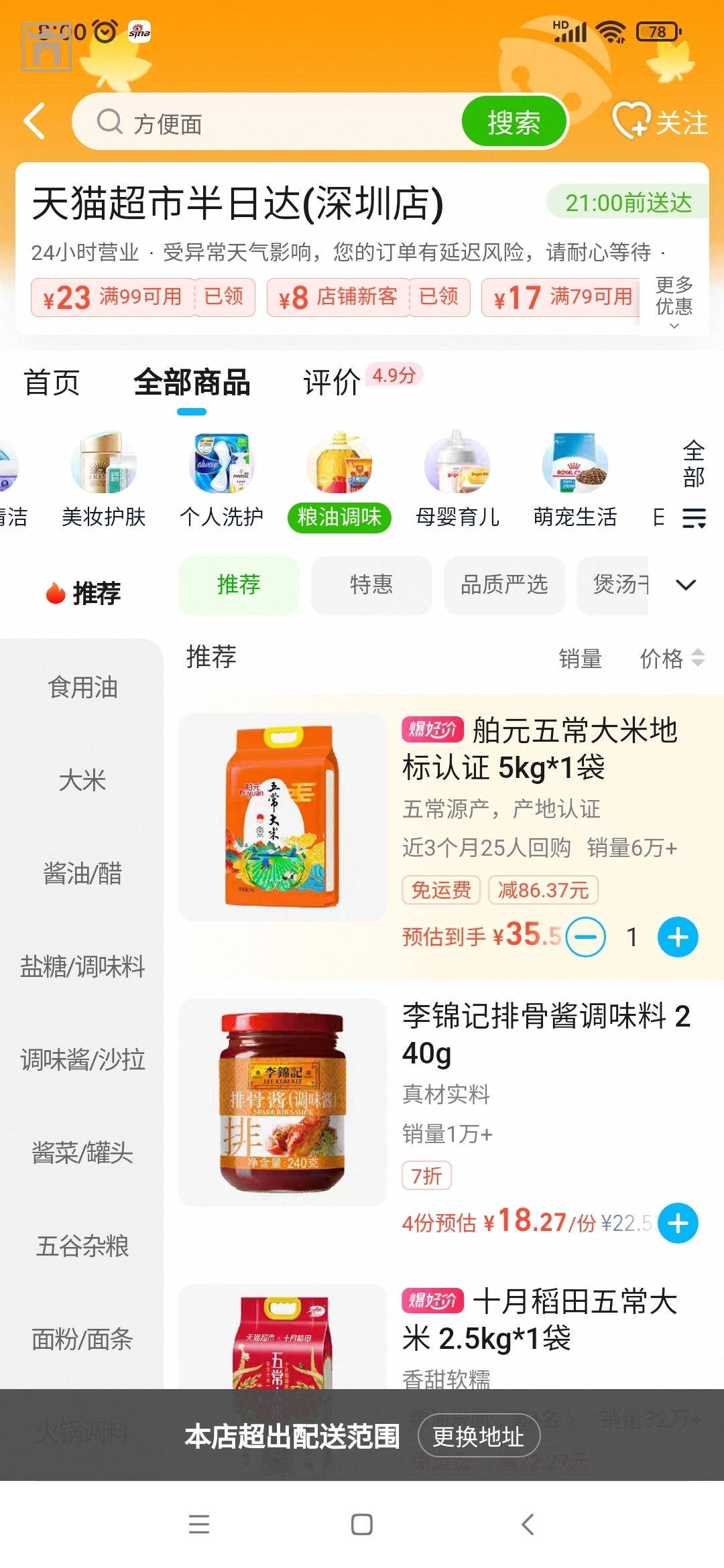
Task: Decrease quantity of 舶元五常大米
Action: coord(585,937)
